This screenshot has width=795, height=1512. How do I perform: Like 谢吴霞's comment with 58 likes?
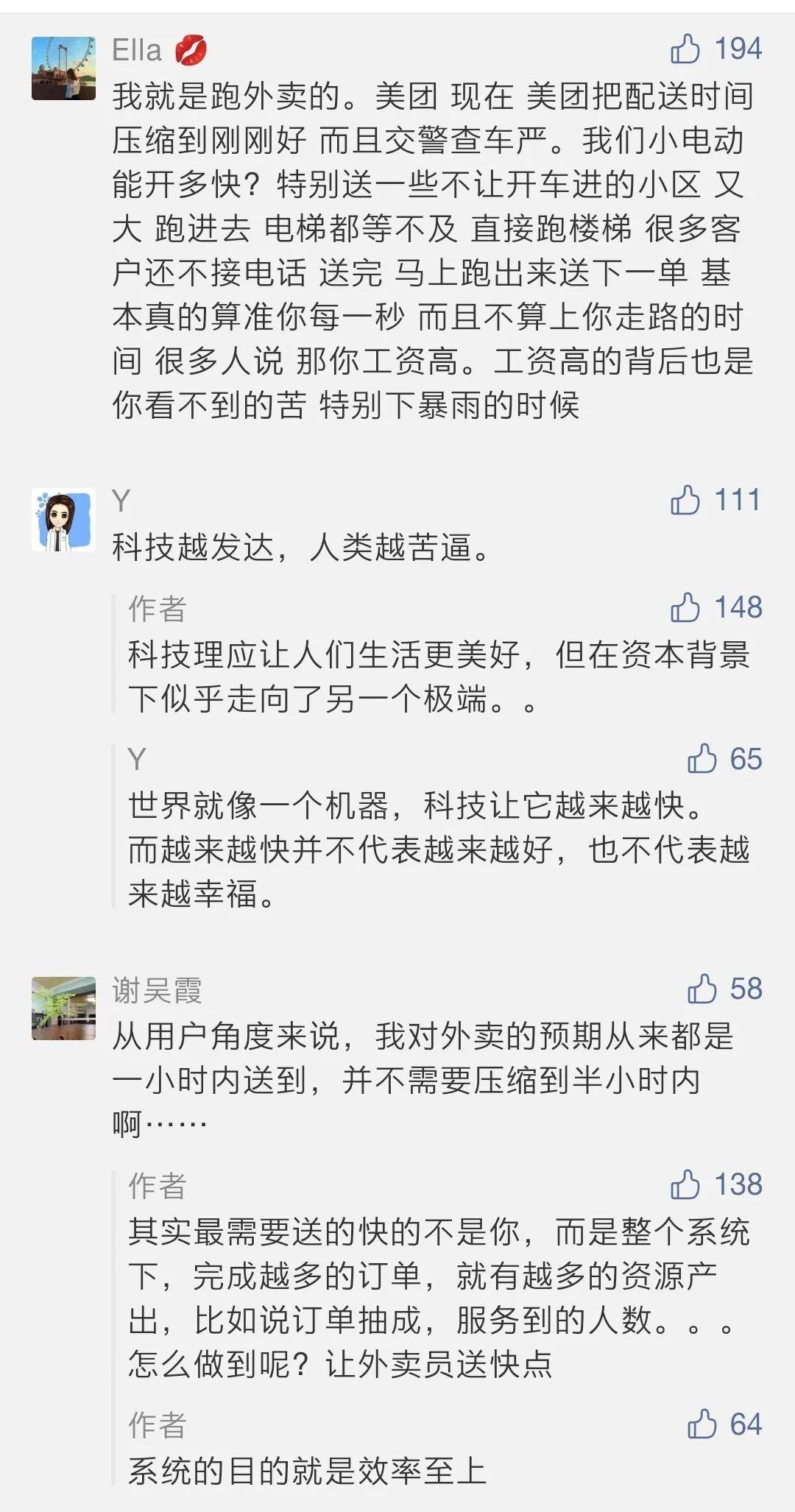click(702, 989)
